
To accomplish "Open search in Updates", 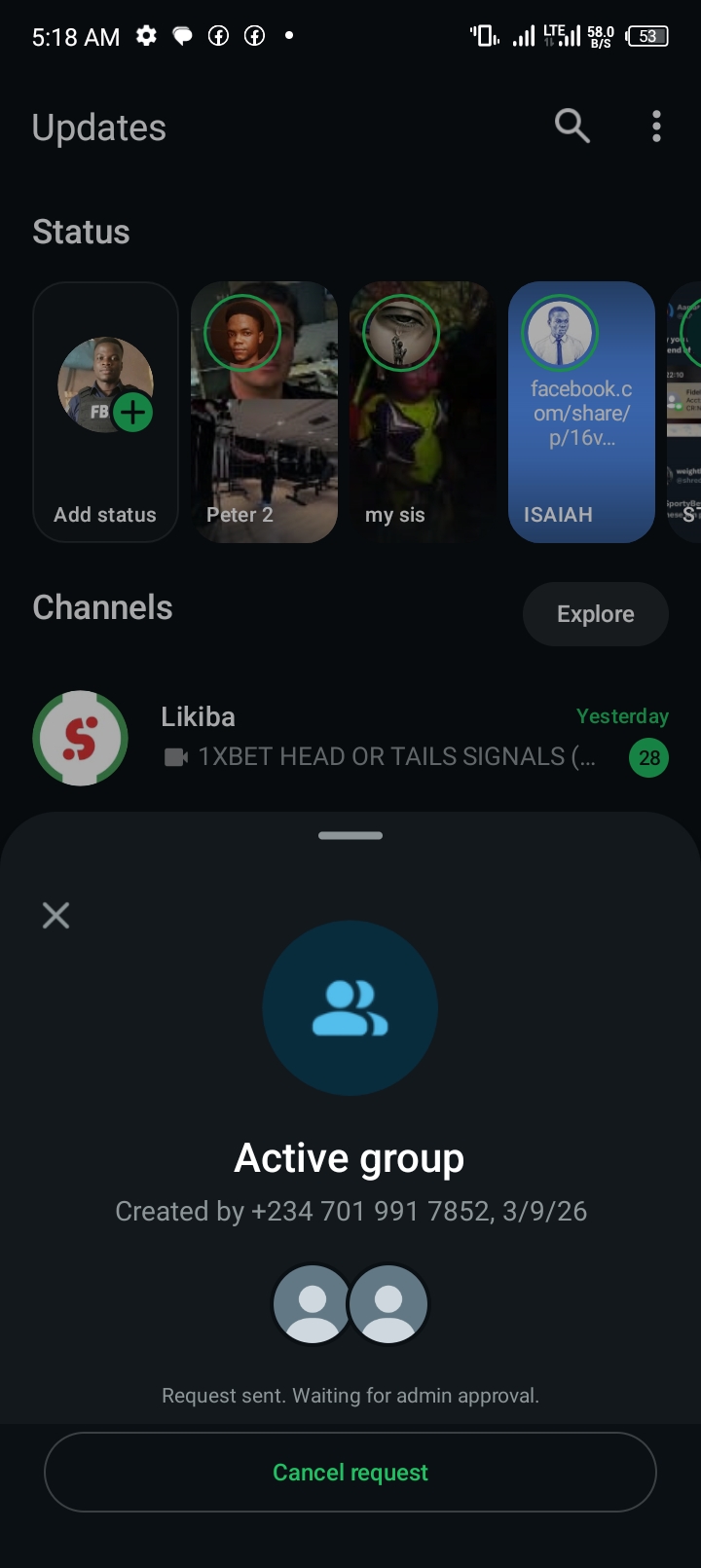I will coord(572,127).
